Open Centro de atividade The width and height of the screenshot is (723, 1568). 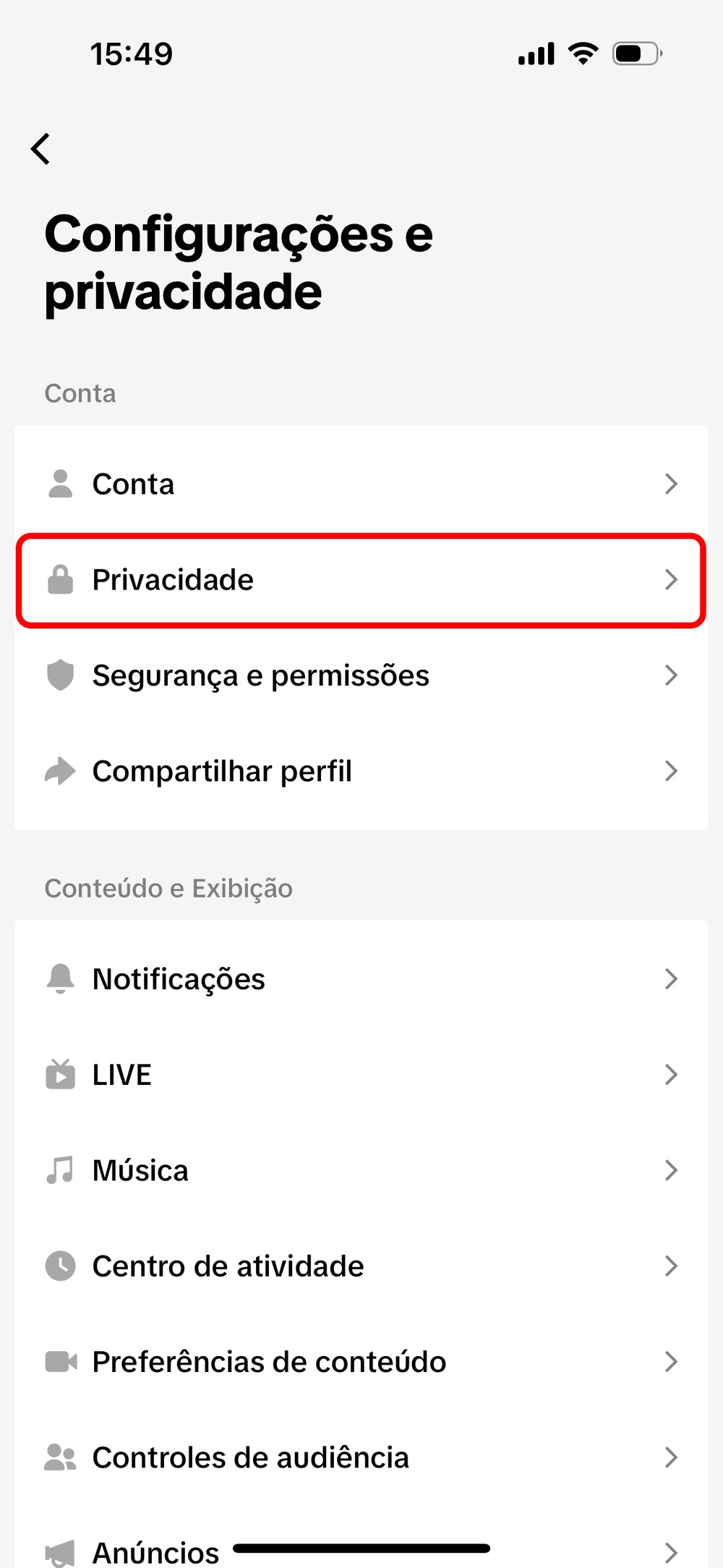pos(360,1266)
